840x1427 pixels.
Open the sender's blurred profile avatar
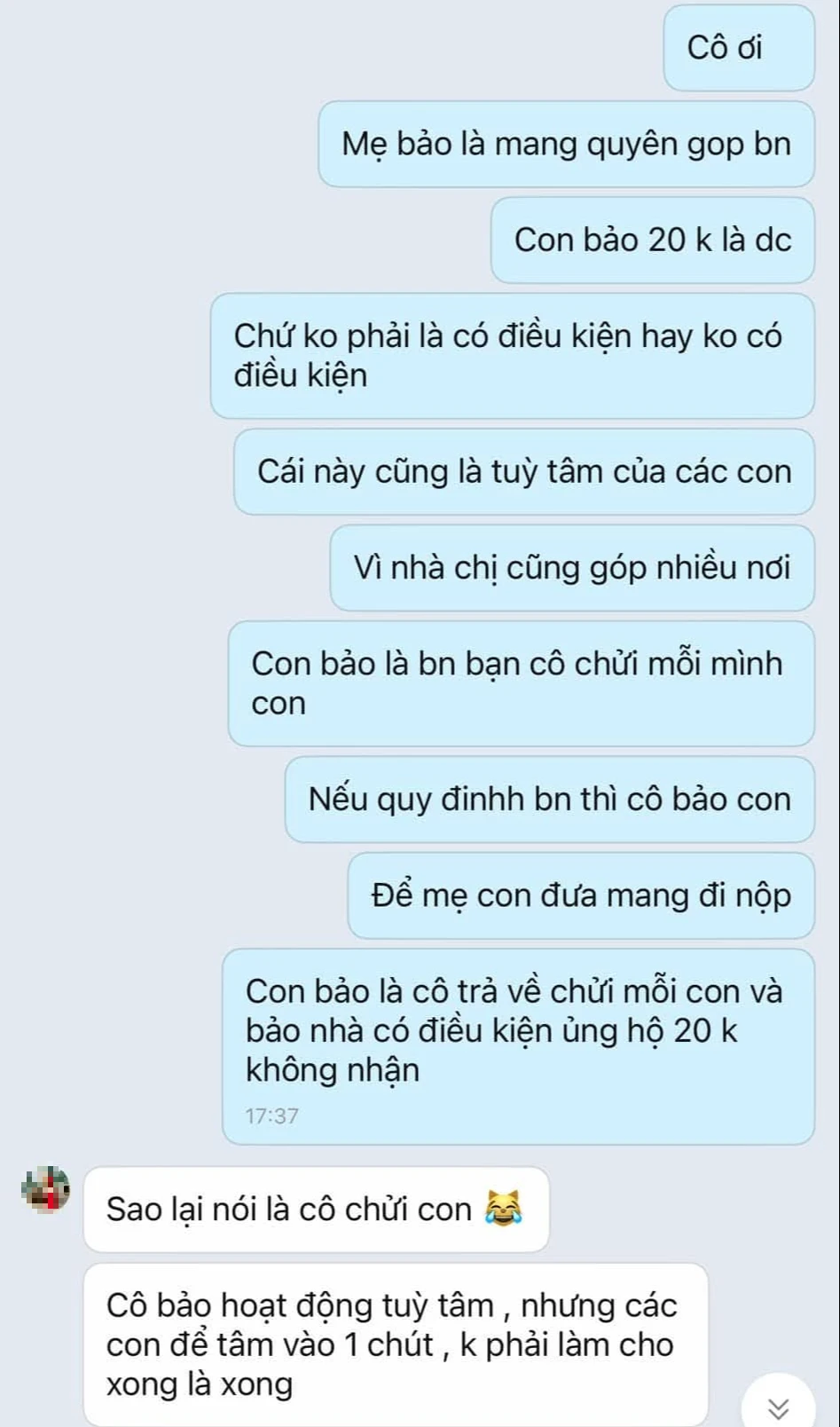[45, 1189]
